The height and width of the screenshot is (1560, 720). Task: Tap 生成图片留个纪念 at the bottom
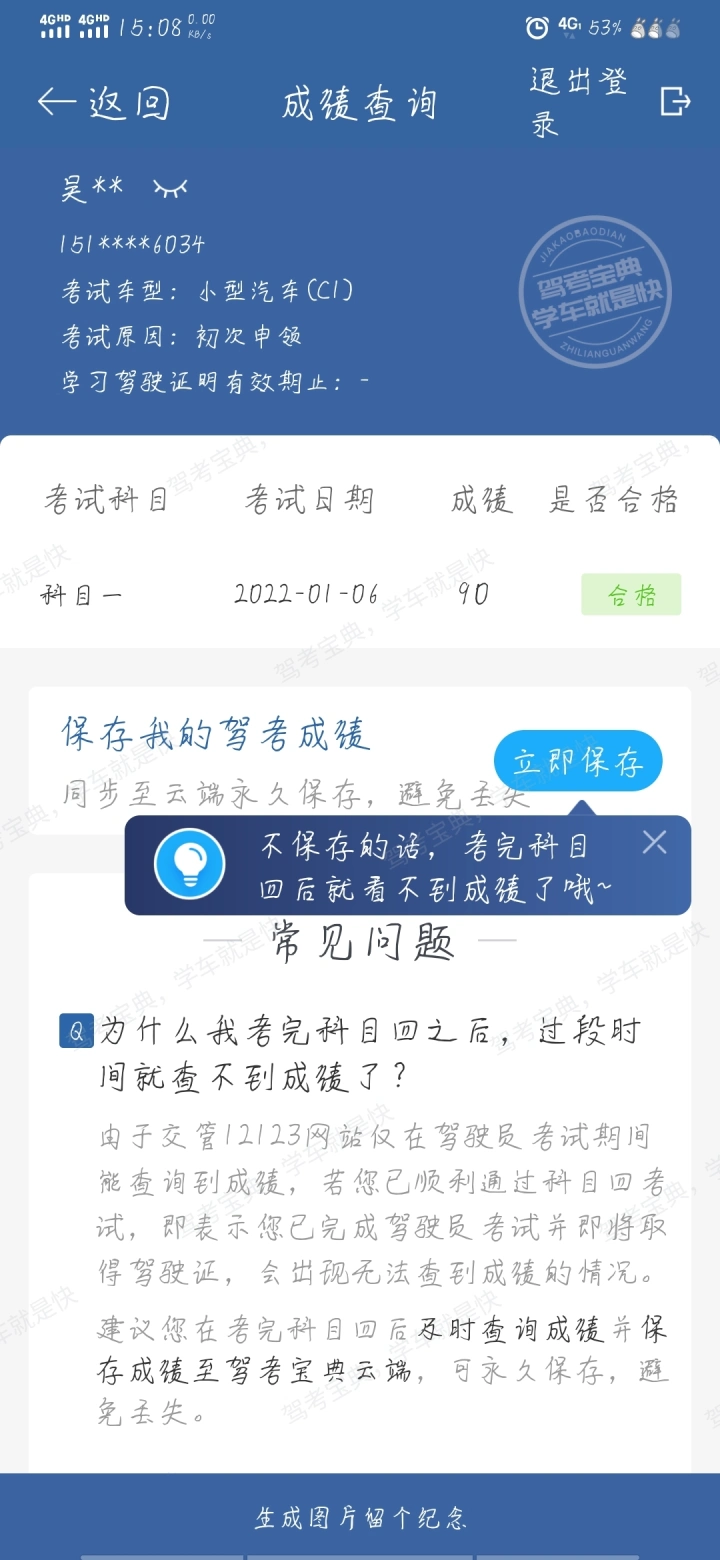point(360,1518)
